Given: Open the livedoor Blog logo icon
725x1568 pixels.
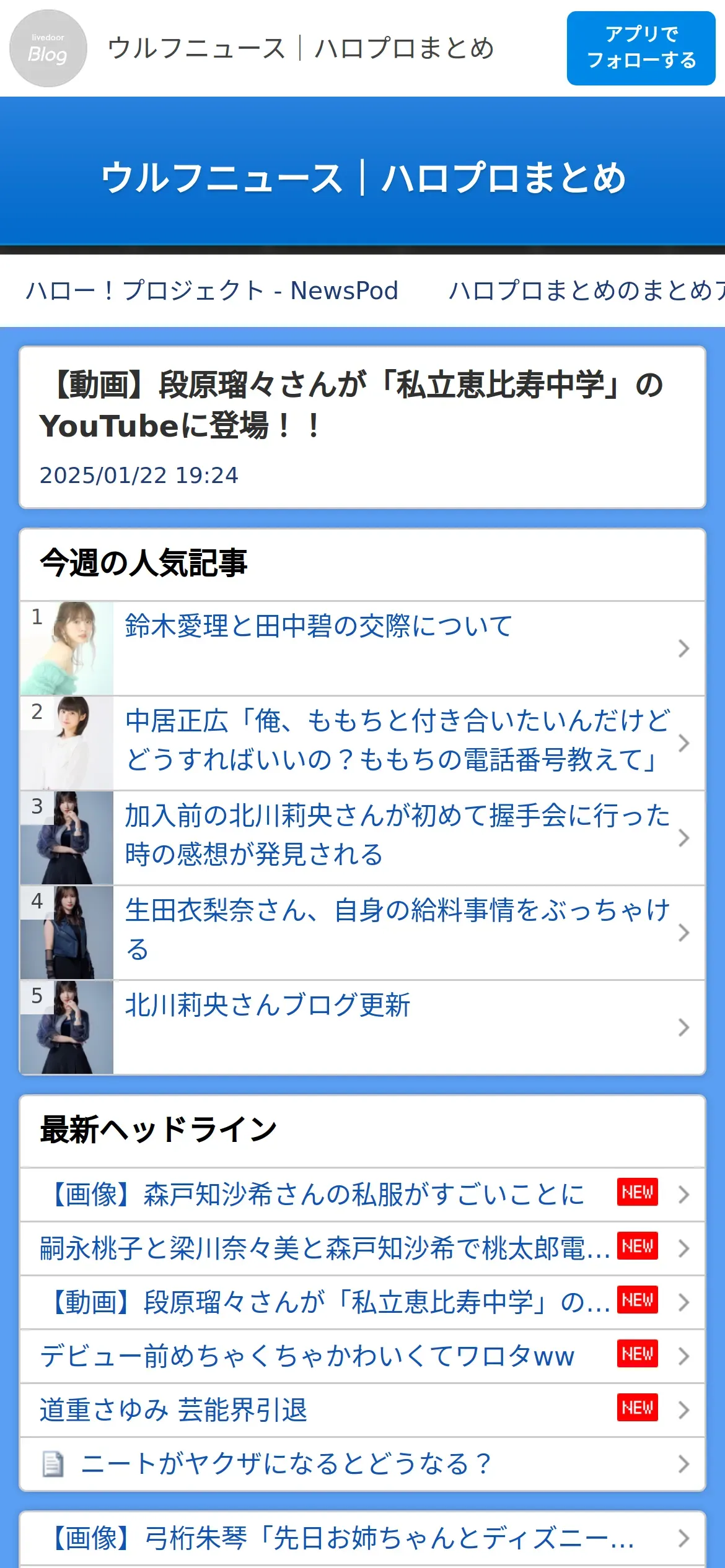Looking at the screenshot, I should 48,48.
